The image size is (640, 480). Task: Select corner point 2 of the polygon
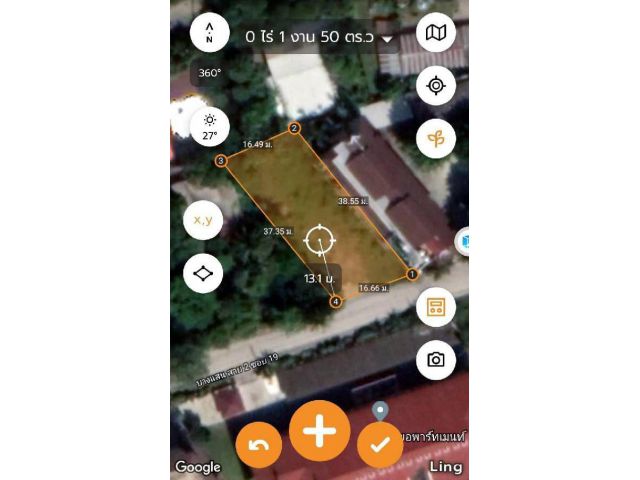pyautogui.click(x=294, y=129)
